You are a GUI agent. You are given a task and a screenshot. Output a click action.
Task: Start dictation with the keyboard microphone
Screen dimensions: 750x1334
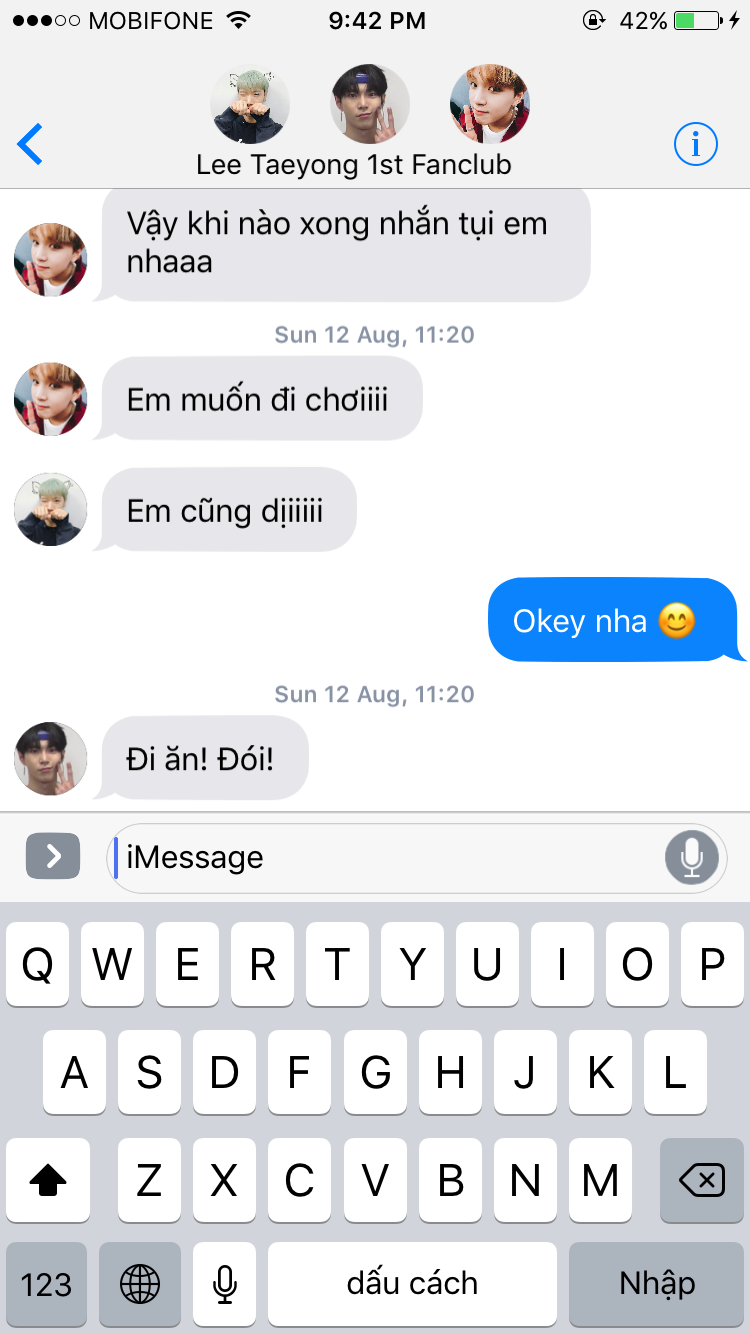pos(224,1284)
